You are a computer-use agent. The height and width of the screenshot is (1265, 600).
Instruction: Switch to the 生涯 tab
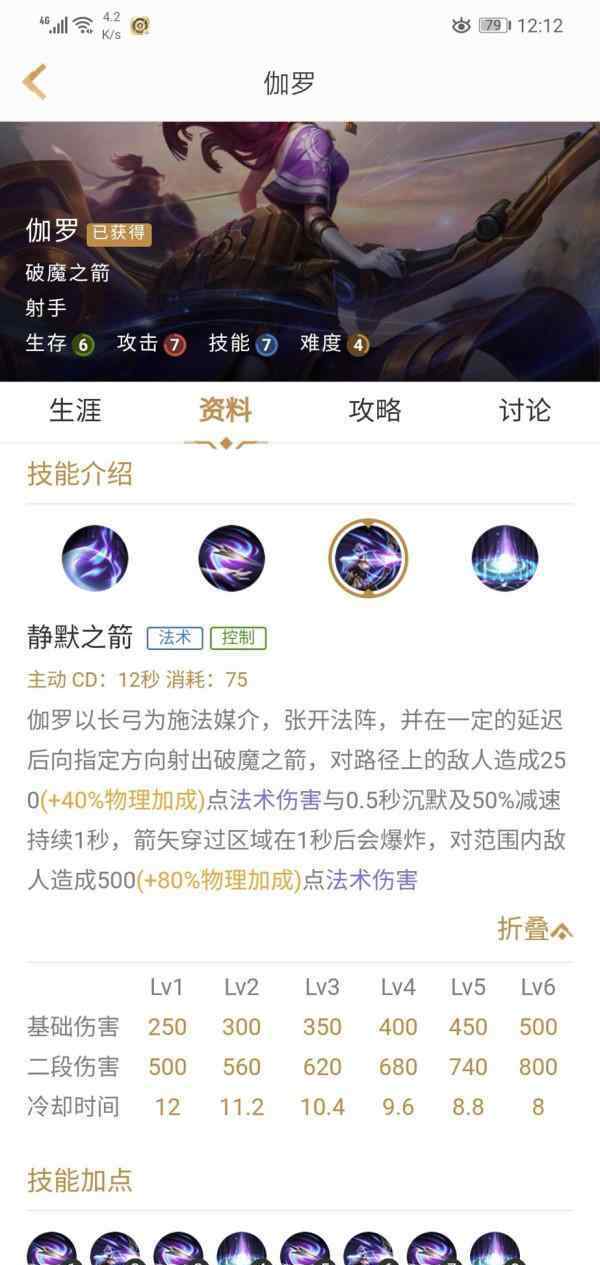(x=75, y=410)
